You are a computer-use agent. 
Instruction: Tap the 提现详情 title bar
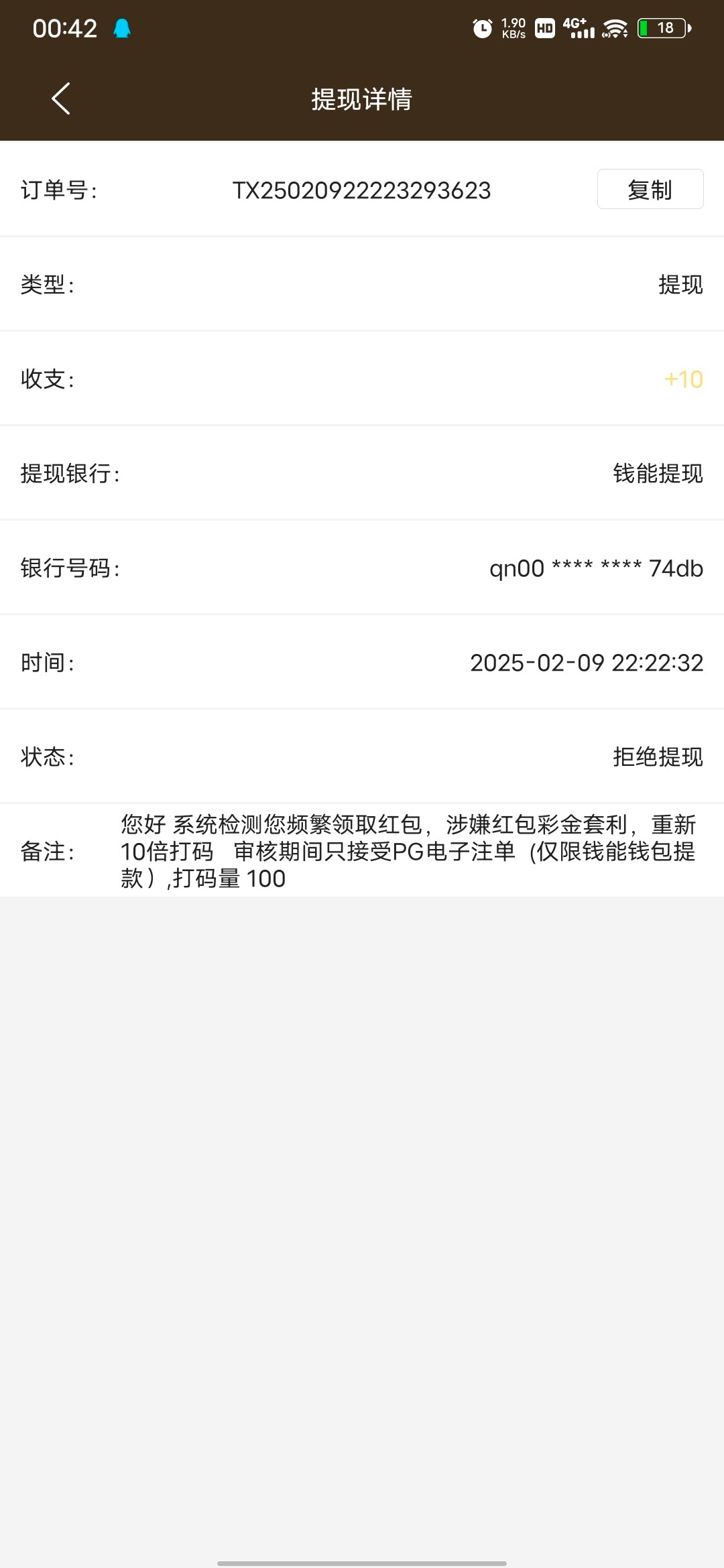click(x=362, y=99)
